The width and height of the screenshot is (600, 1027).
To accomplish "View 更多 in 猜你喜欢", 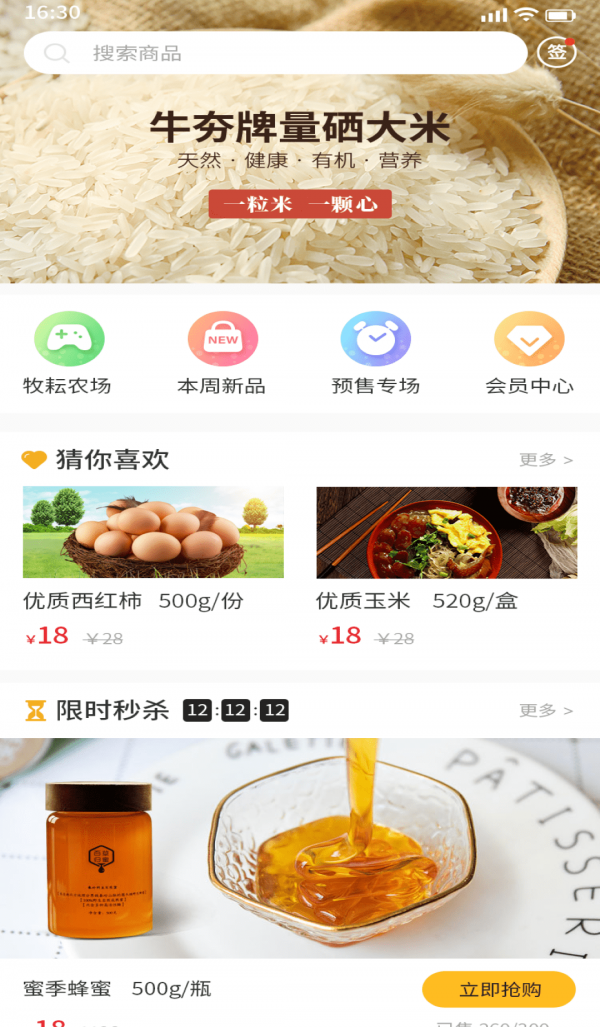I will coord(545,460).
